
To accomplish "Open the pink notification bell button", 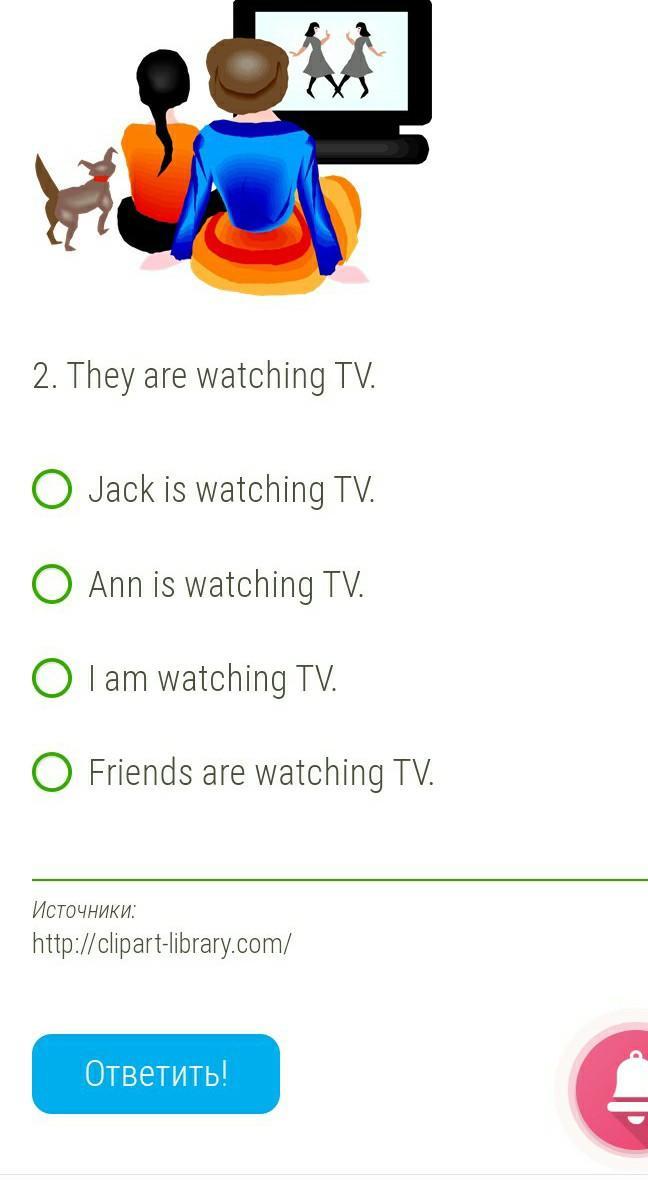I will pos(618,1088).
